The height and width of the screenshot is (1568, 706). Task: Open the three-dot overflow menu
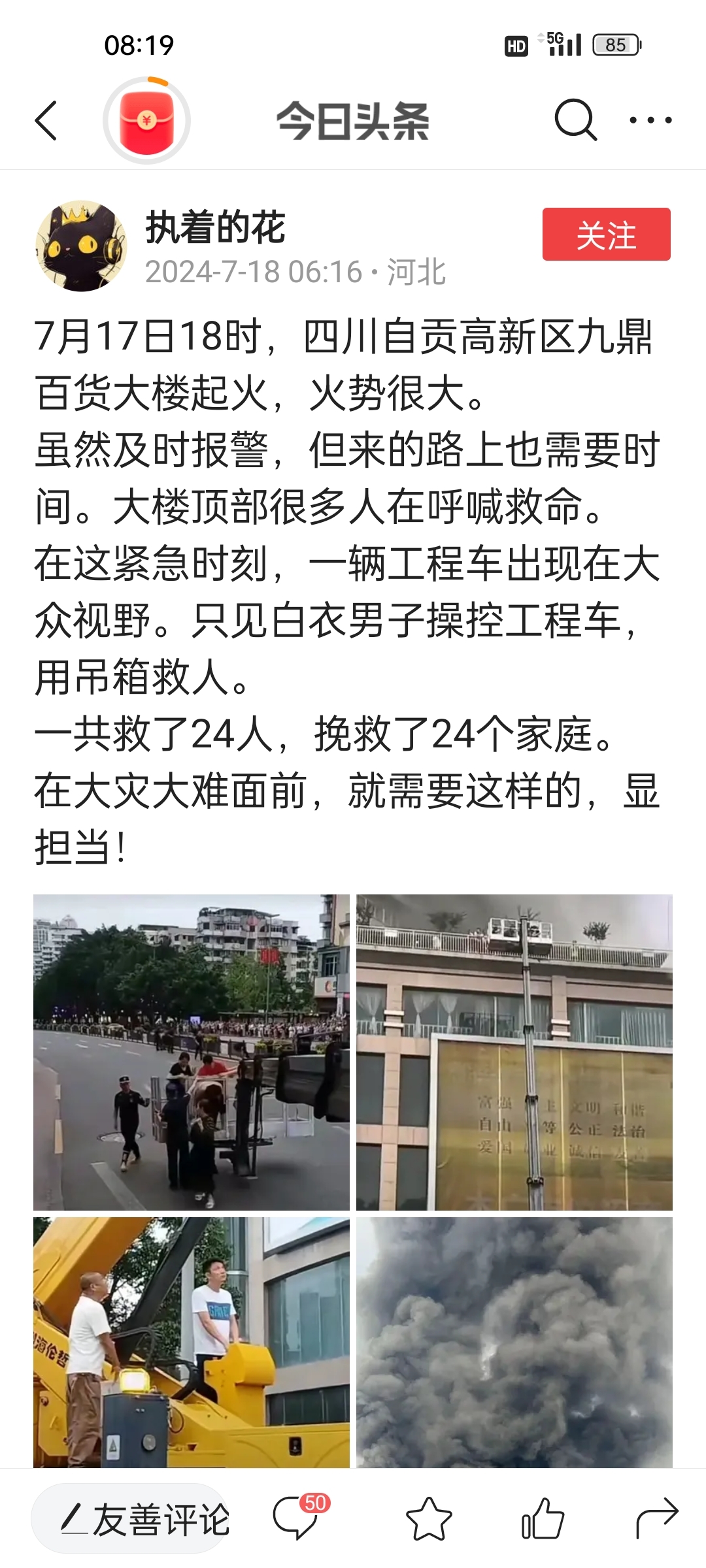650,120
